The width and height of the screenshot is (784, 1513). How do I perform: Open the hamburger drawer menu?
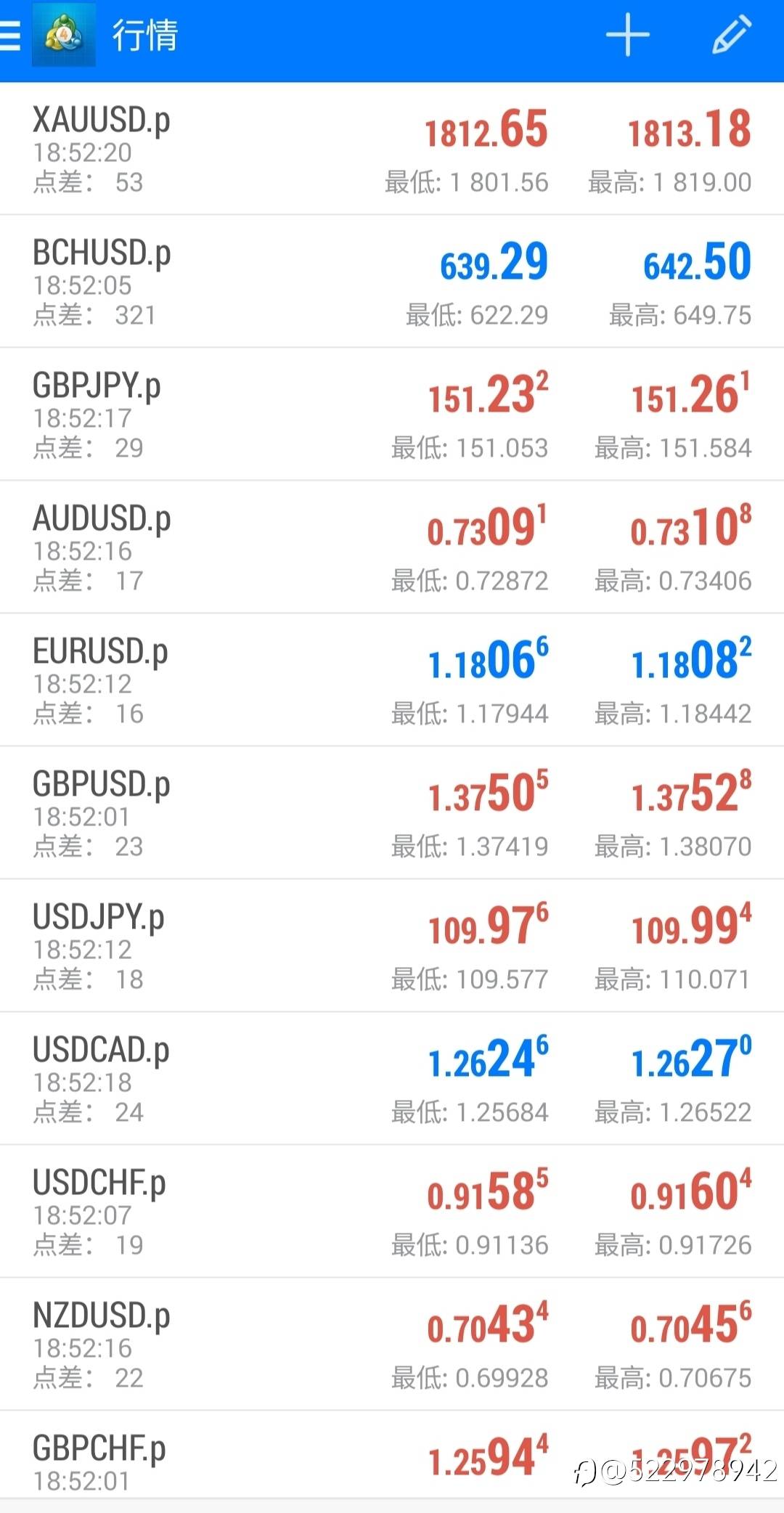(10, 35)
